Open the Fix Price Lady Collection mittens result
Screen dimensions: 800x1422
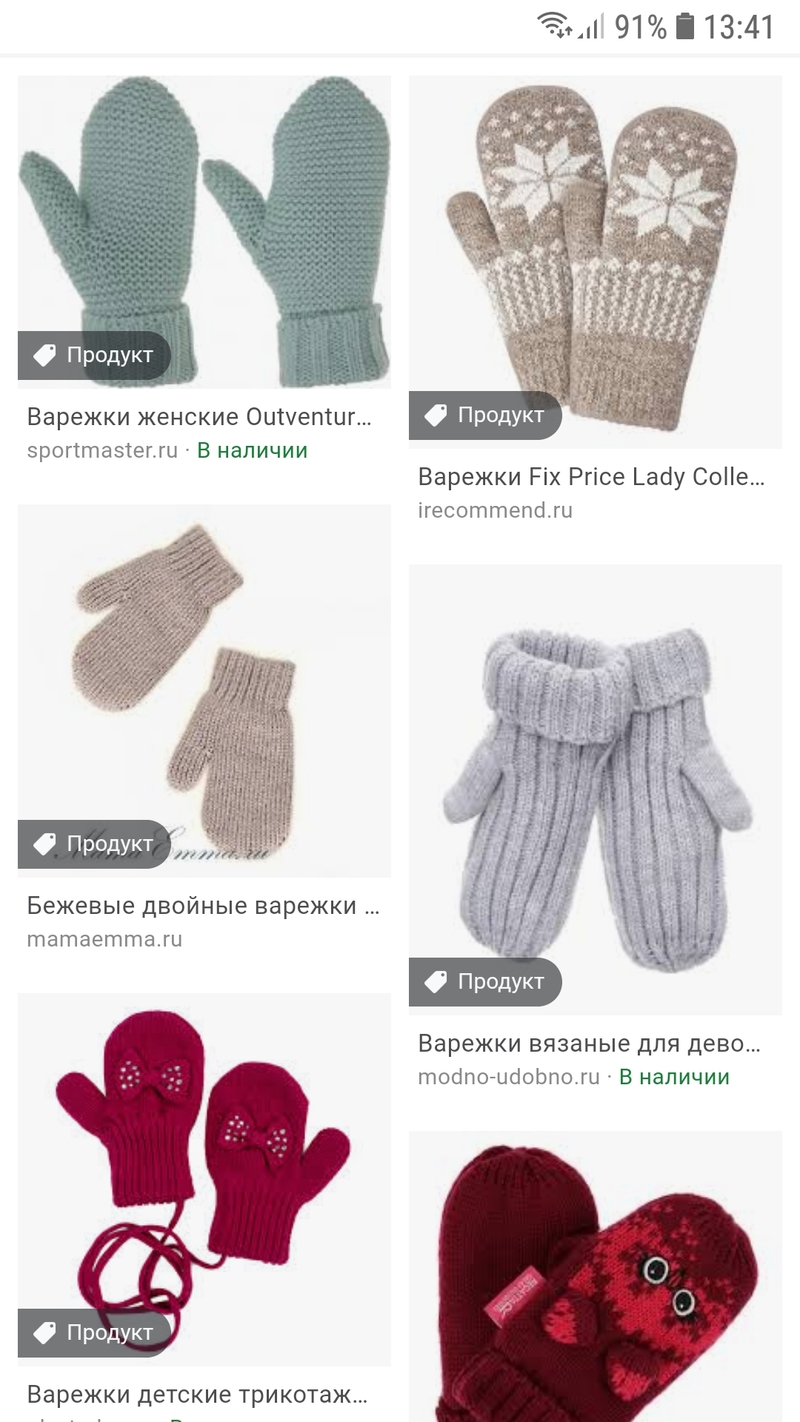pyautogui.click(x=595, y=260)
